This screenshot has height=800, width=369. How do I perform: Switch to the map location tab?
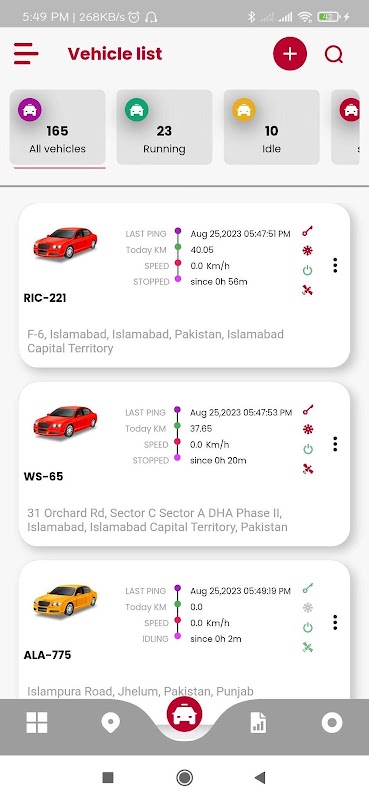(x=111, y=723)
